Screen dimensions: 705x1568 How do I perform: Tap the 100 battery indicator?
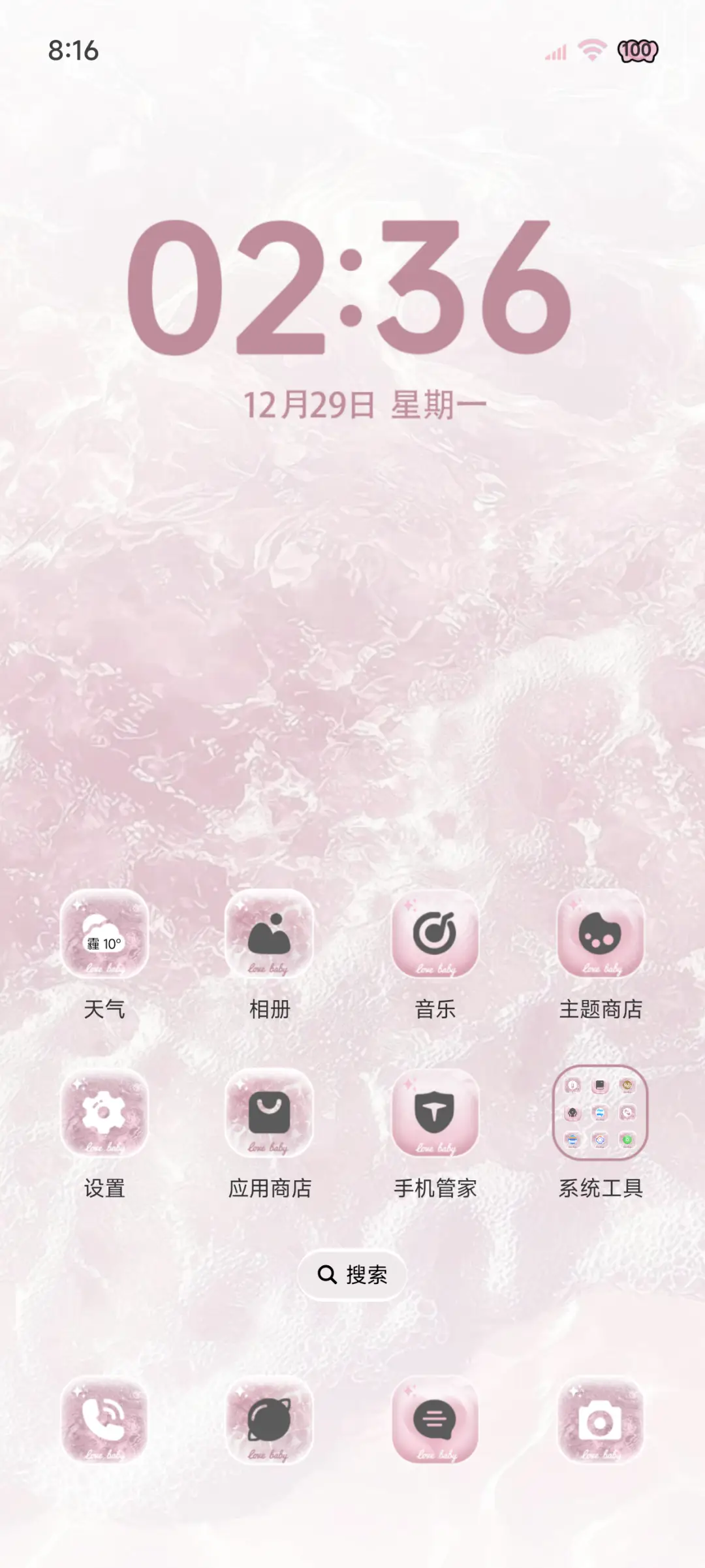[x=638, y=50]
